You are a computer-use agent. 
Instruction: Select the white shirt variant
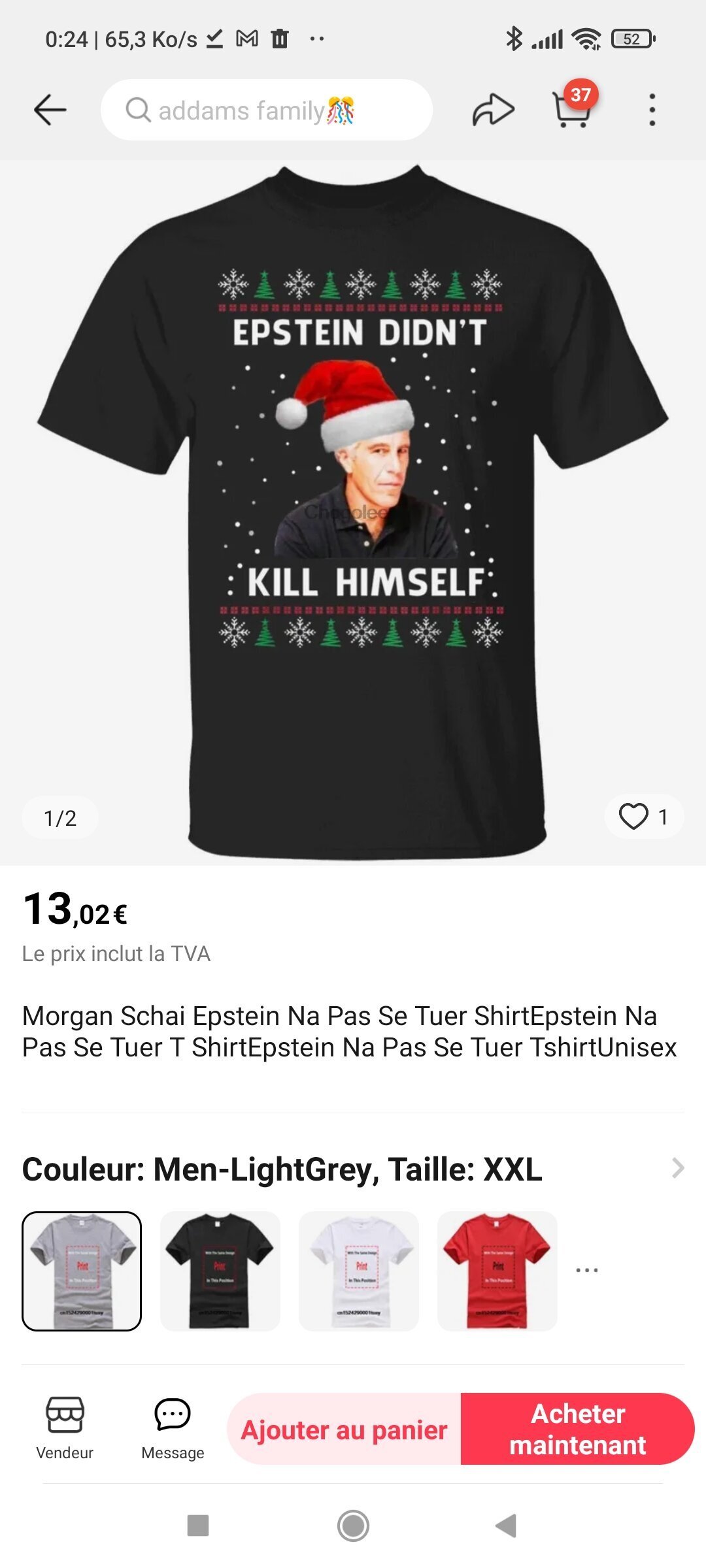pyautogui.click(x=358, y=1271)
